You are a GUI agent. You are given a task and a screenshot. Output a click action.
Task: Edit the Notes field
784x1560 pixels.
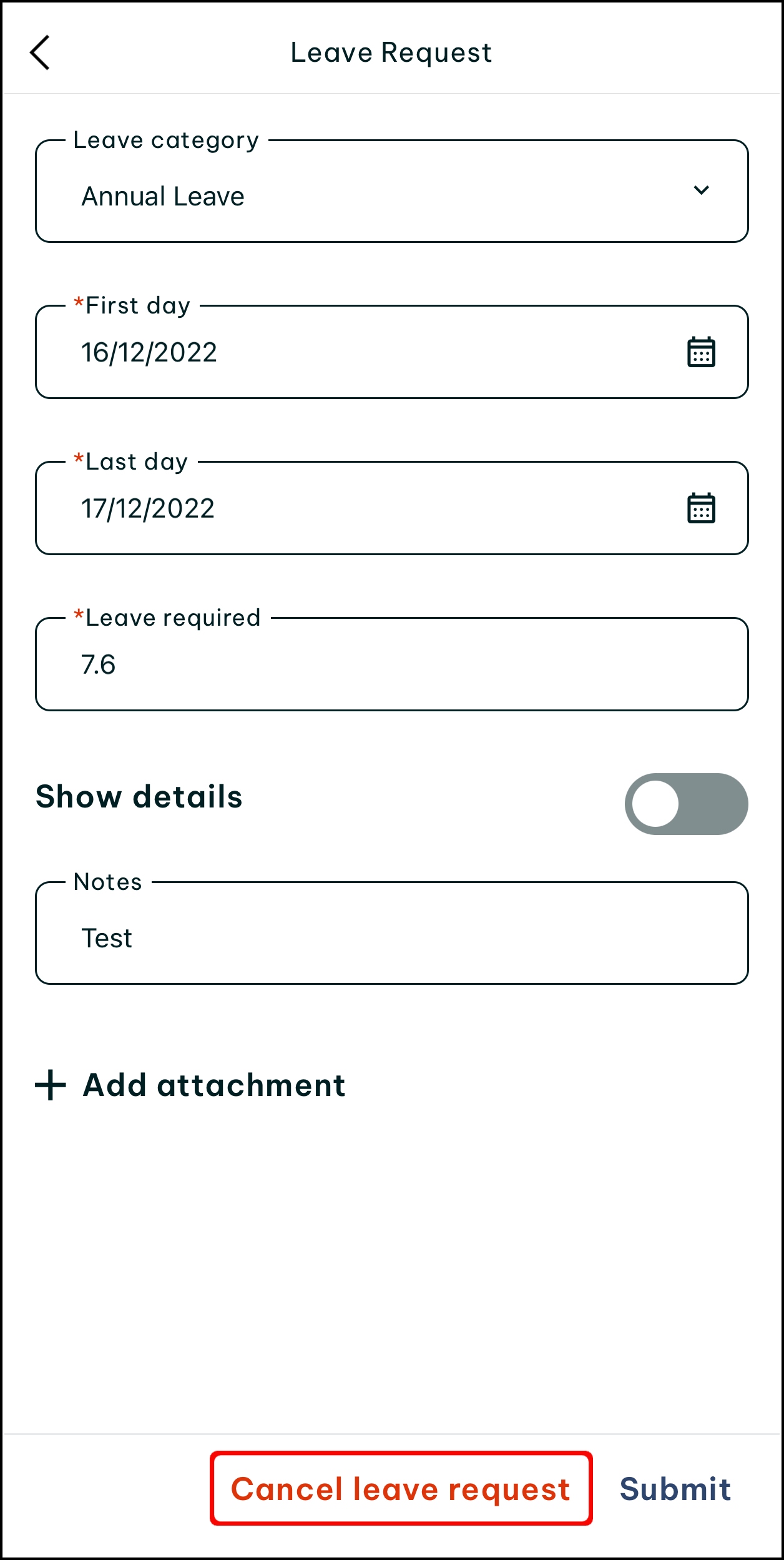[x=392, y=933]
